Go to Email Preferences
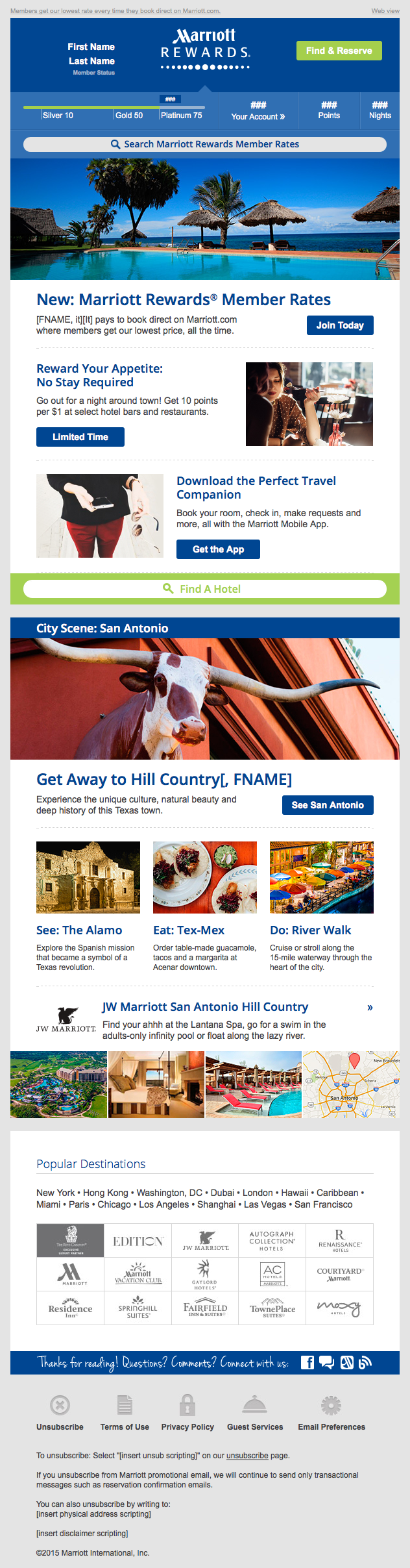 pos(332,1426)
